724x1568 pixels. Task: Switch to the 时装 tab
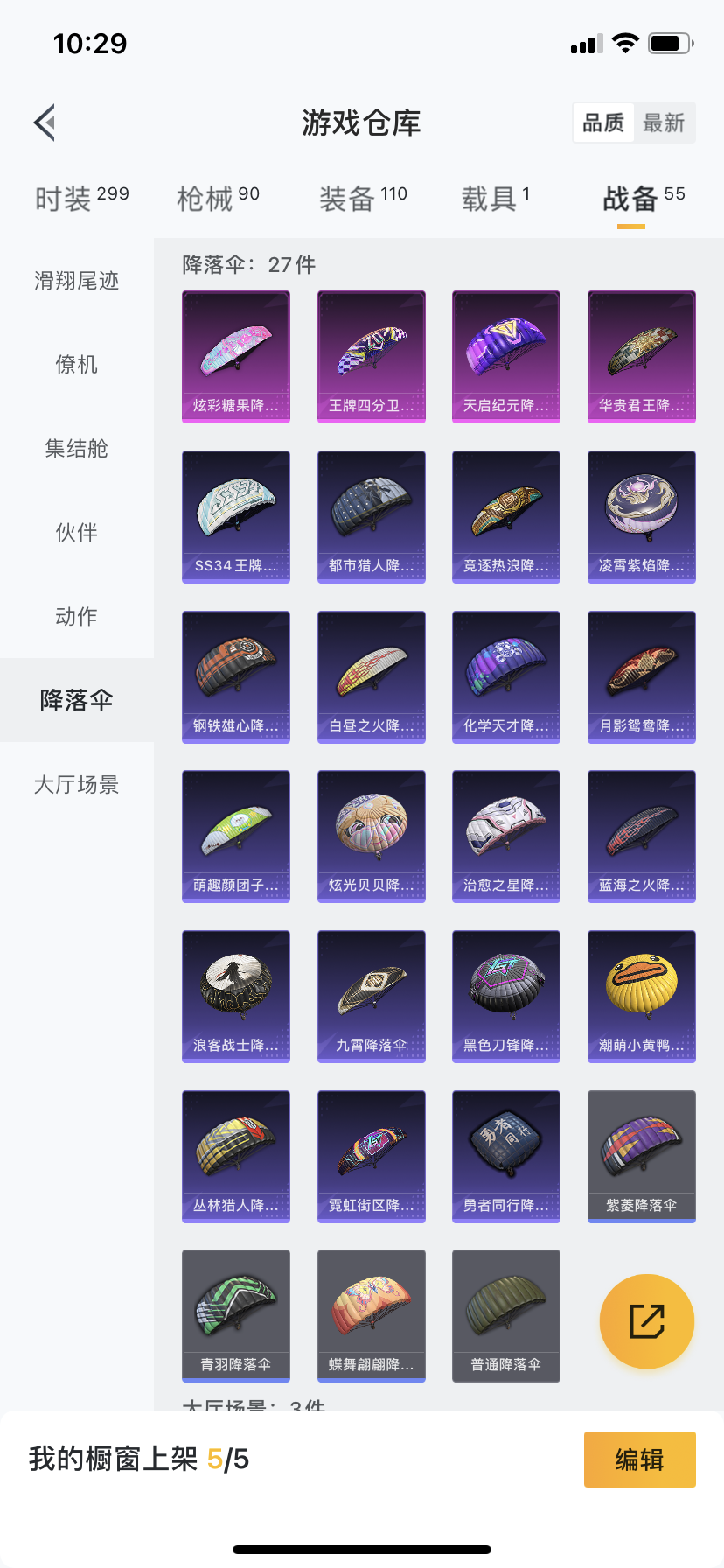(81, 199)
